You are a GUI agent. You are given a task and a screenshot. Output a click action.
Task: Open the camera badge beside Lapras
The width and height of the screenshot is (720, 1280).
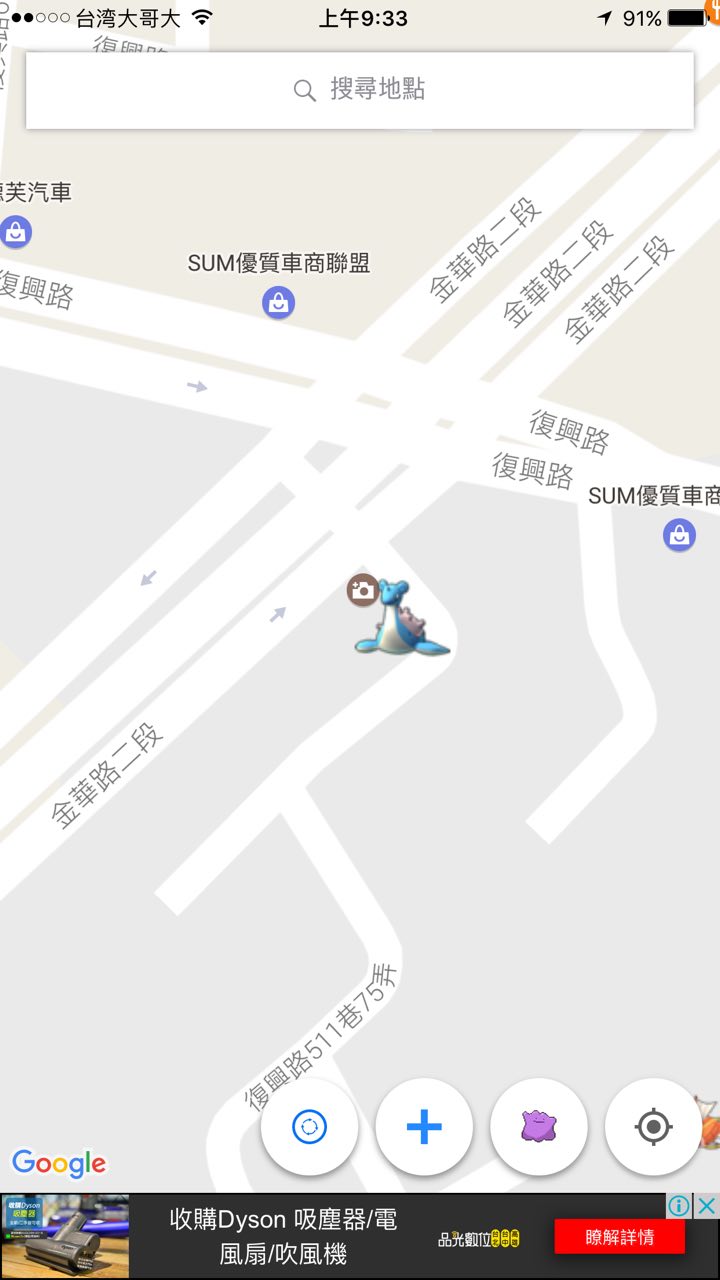[x=362, y=590]
